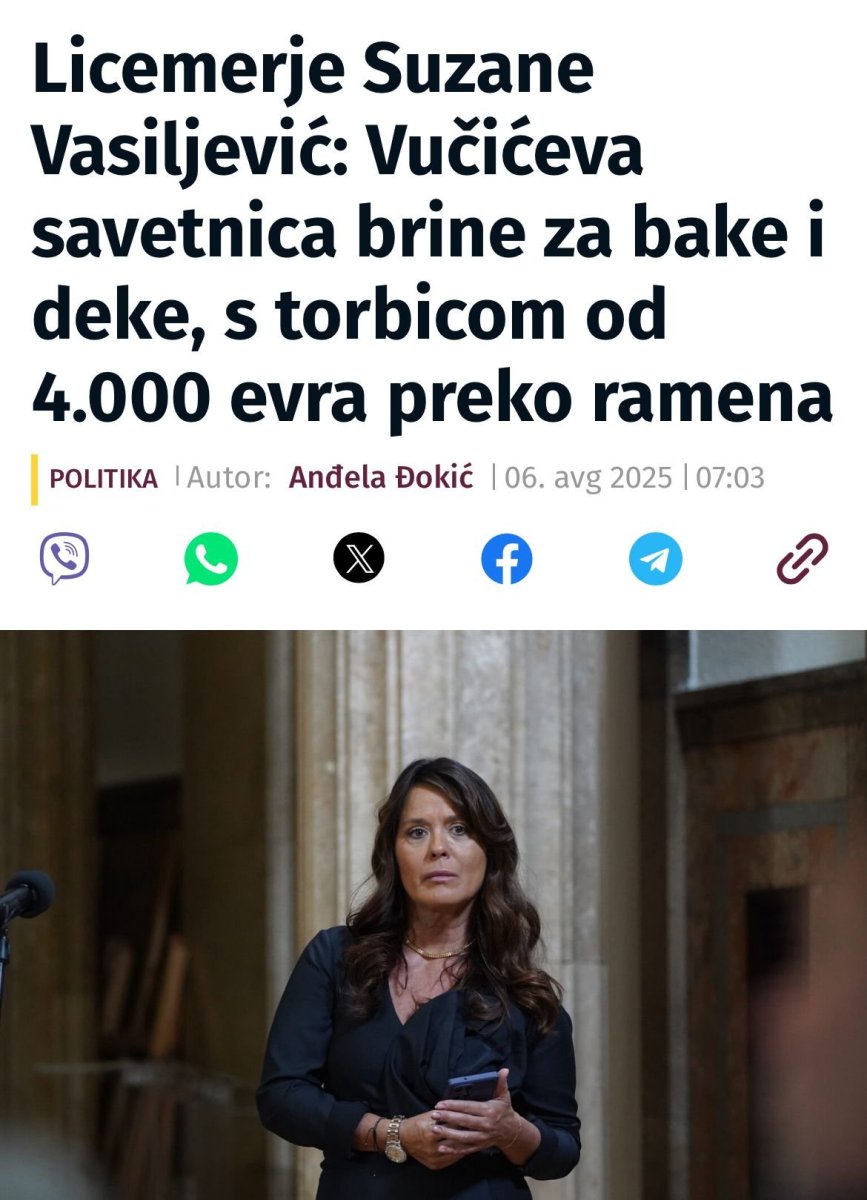Open the POLITIKA category
Screen dimensions: 867x1200
click(x=103, y=479)
